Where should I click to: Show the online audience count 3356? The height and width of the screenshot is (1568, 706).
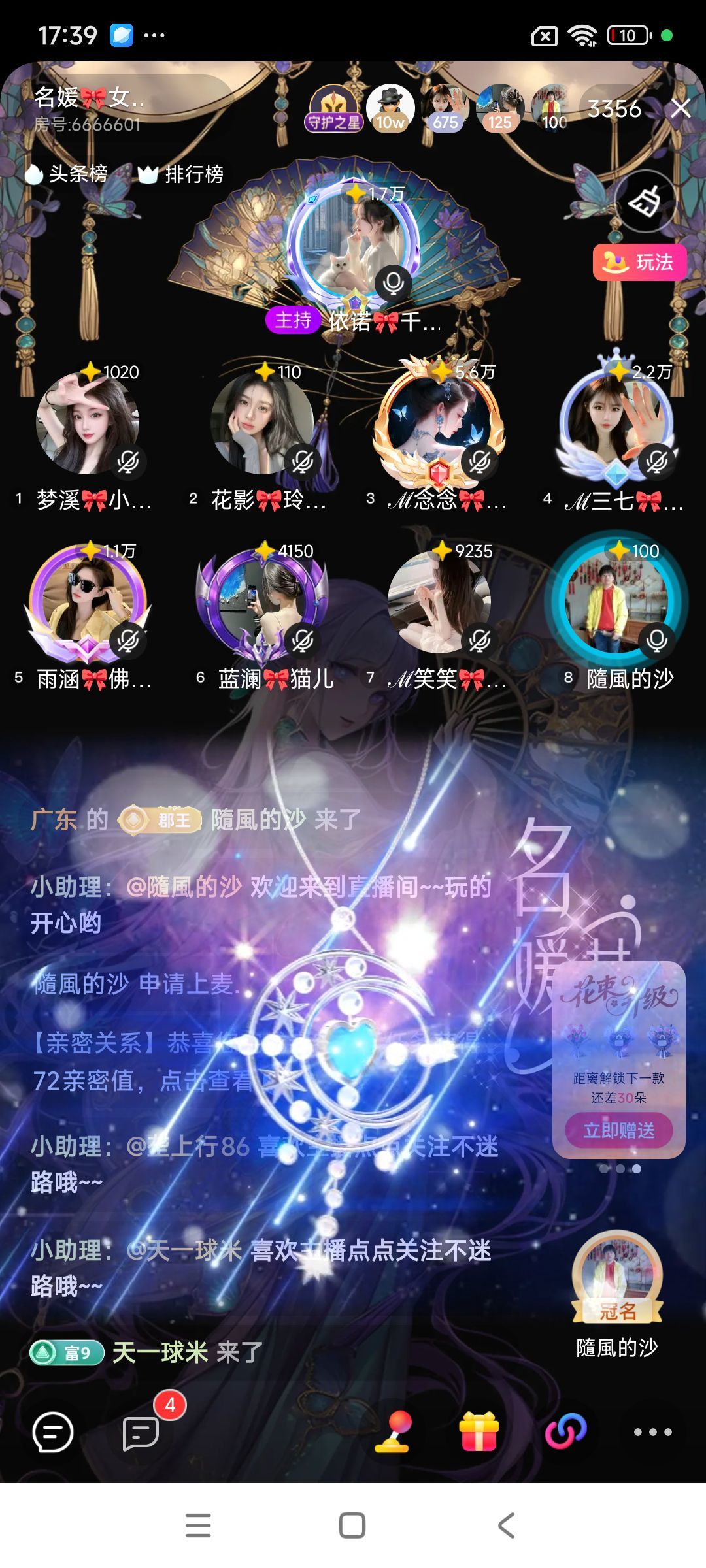(614, 108)
